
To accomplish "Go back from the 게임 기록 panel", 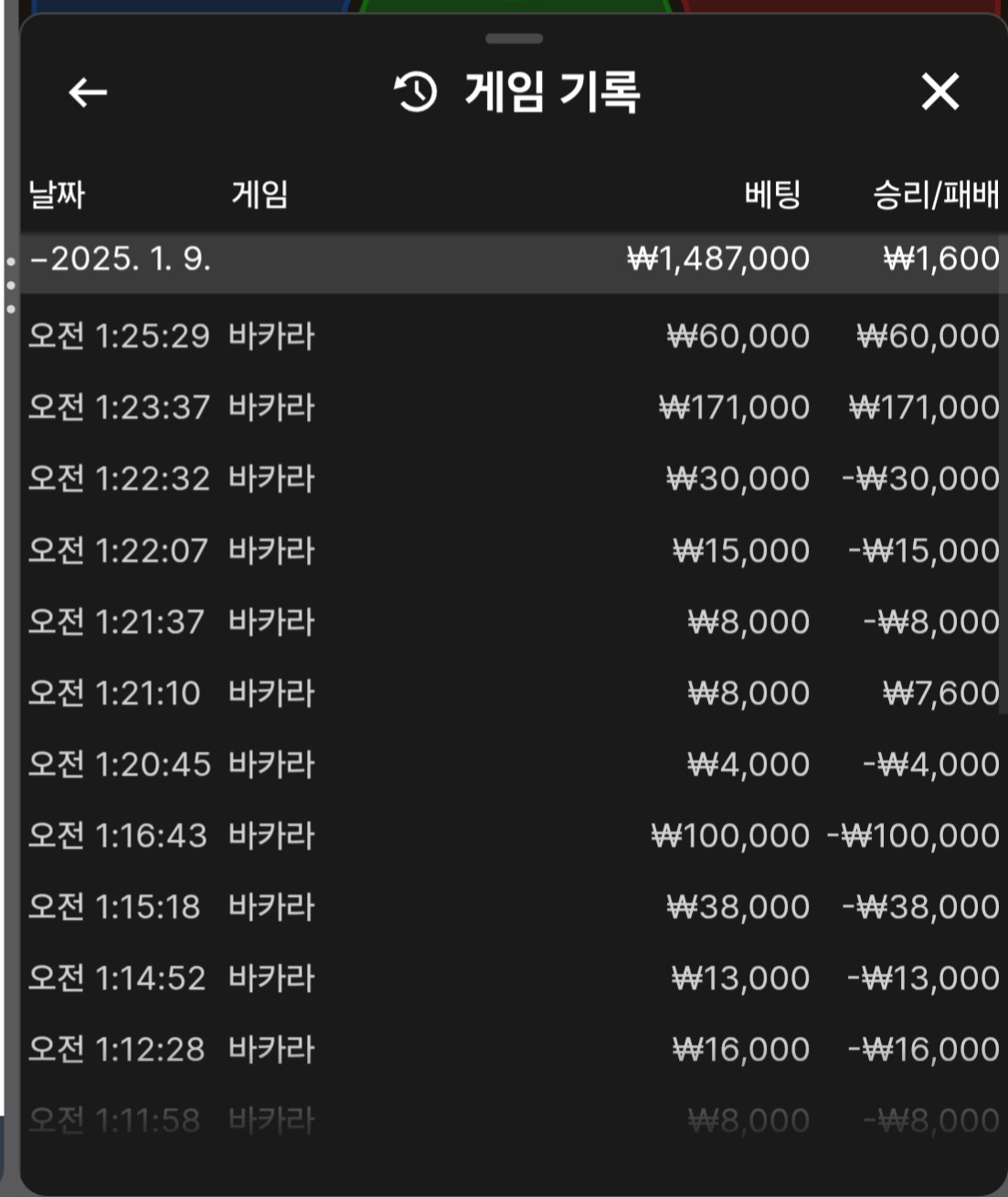I will 88,92.
